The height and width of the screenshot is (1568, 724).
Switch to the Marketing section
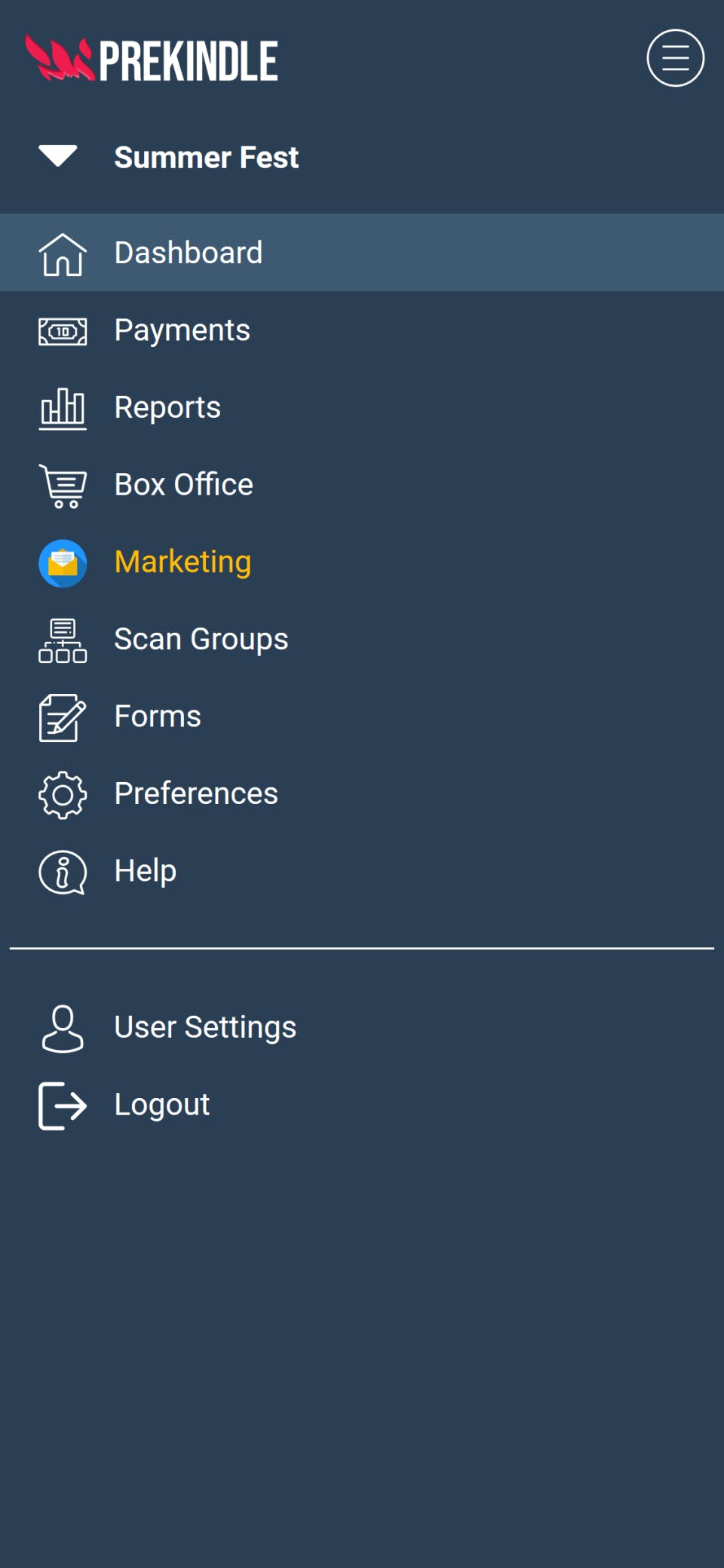183,563
